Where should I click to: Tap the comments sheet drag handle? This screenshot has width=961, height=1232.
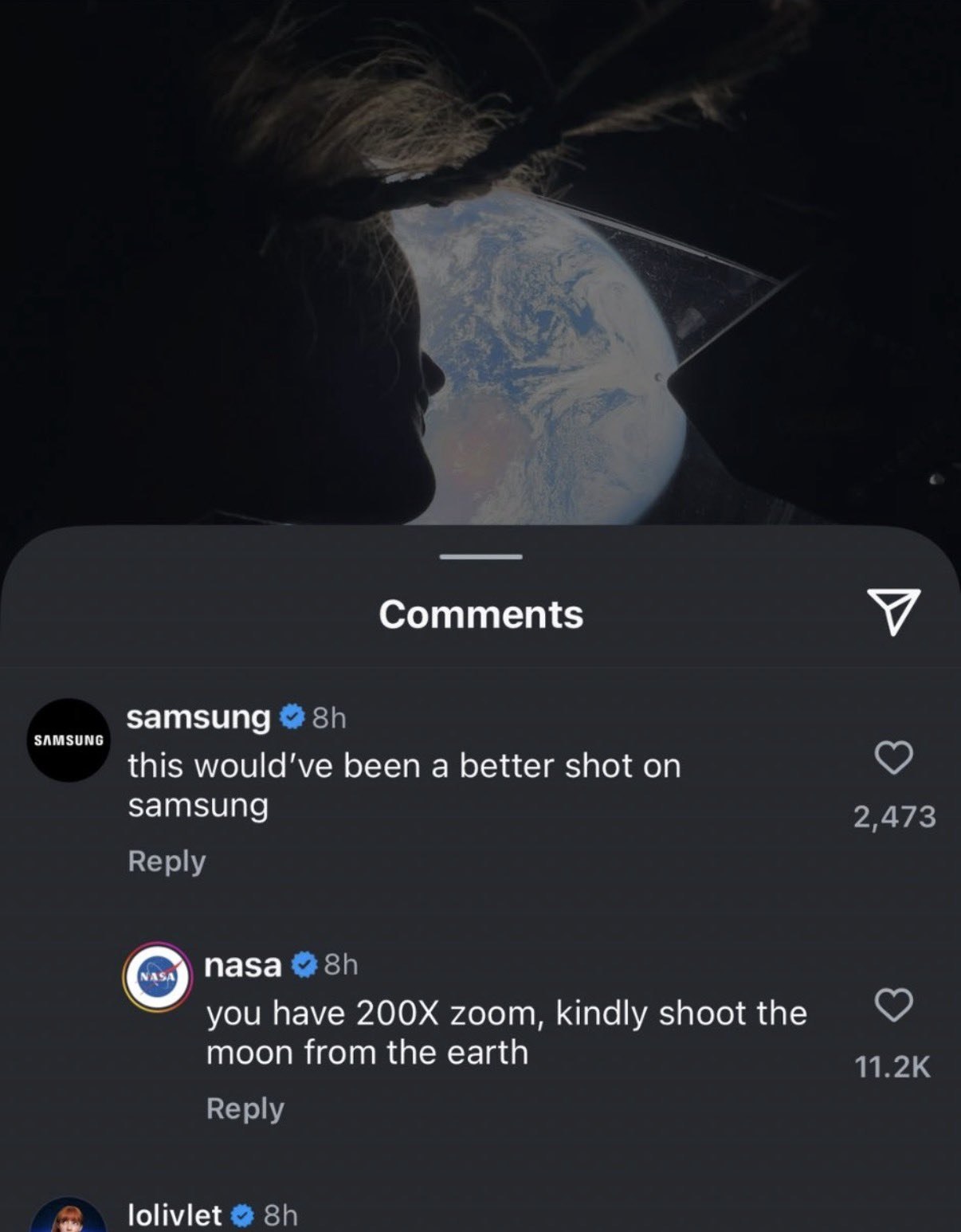pos(480,556)
